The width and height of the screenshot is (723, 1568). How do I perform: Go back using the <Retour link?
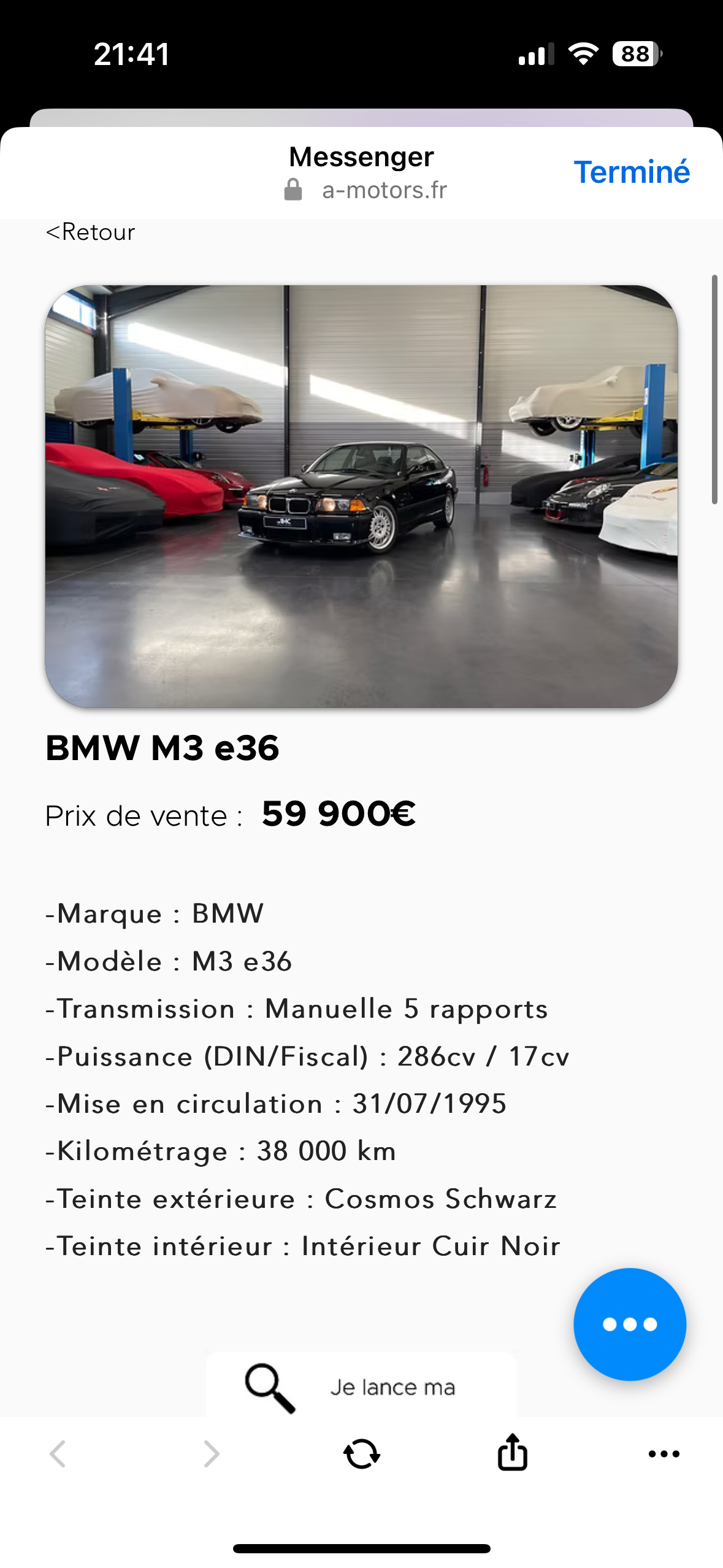[x=90, y=233]
